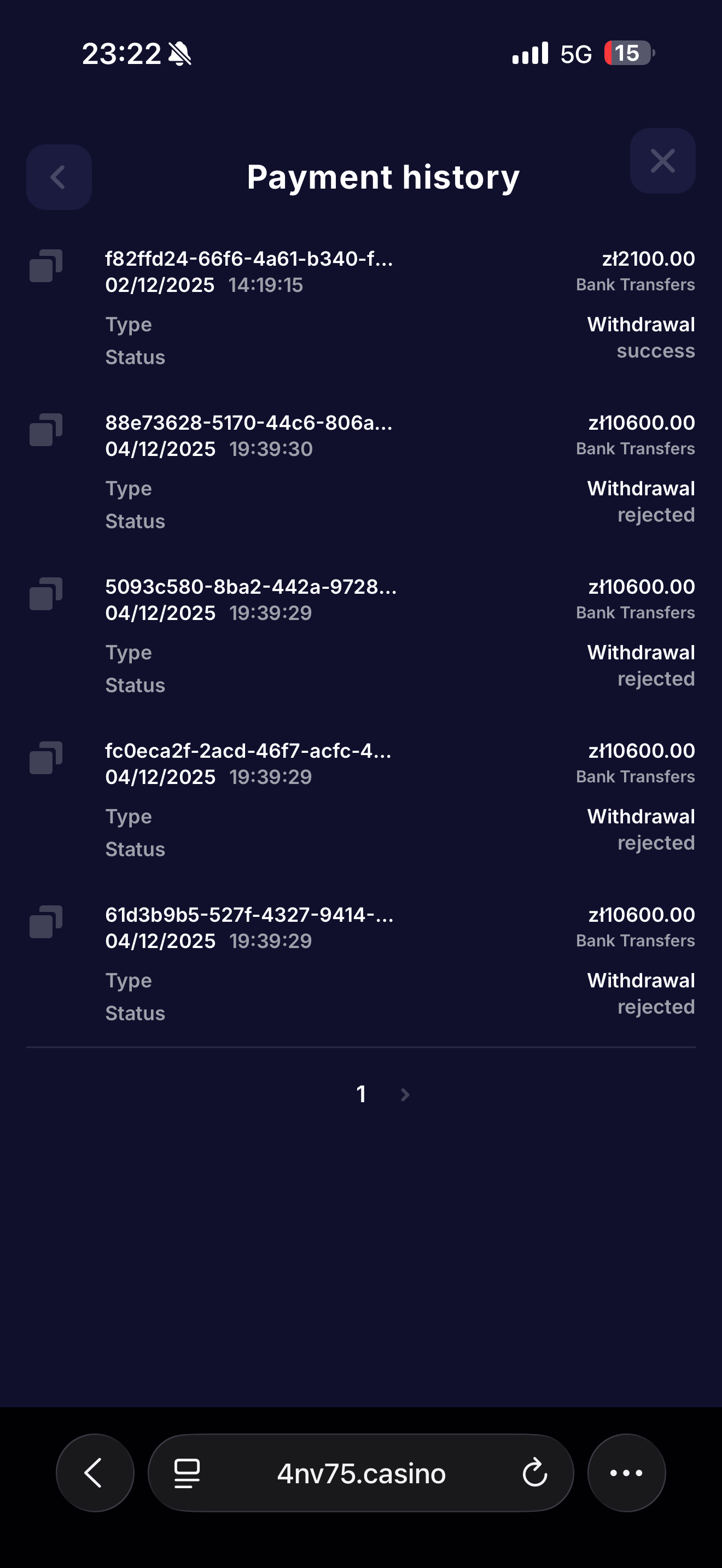The width and height of the screenshot is (722, 1568).
Task: Go to the next payment history page
Action: 404,1094
